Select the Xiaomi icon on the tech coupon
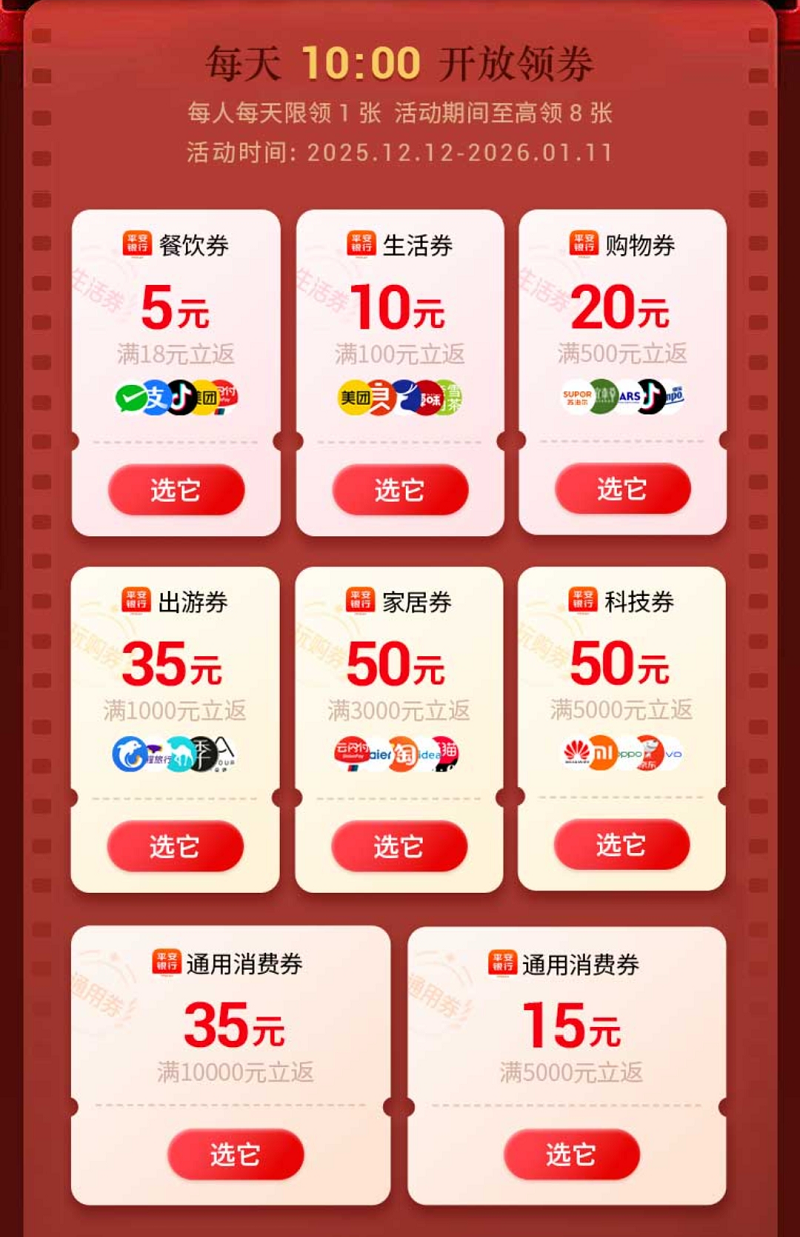800x1237 pixels. point(600,753)
